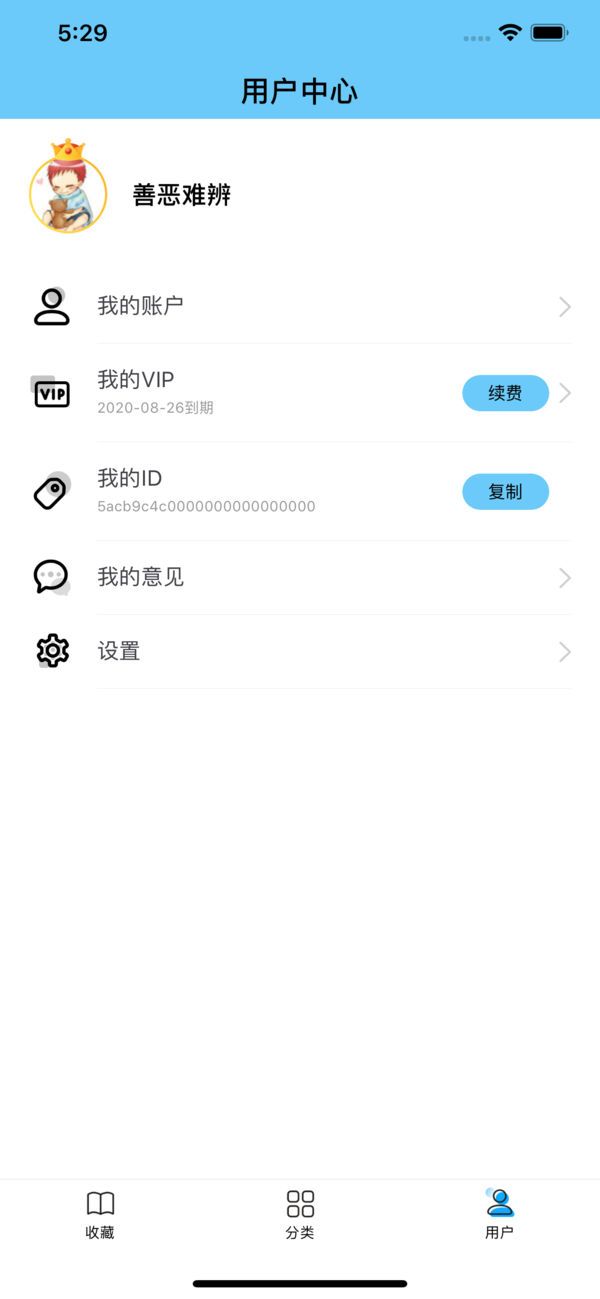
Task: Select the 用户 tab
Action: click(499, 1214)
